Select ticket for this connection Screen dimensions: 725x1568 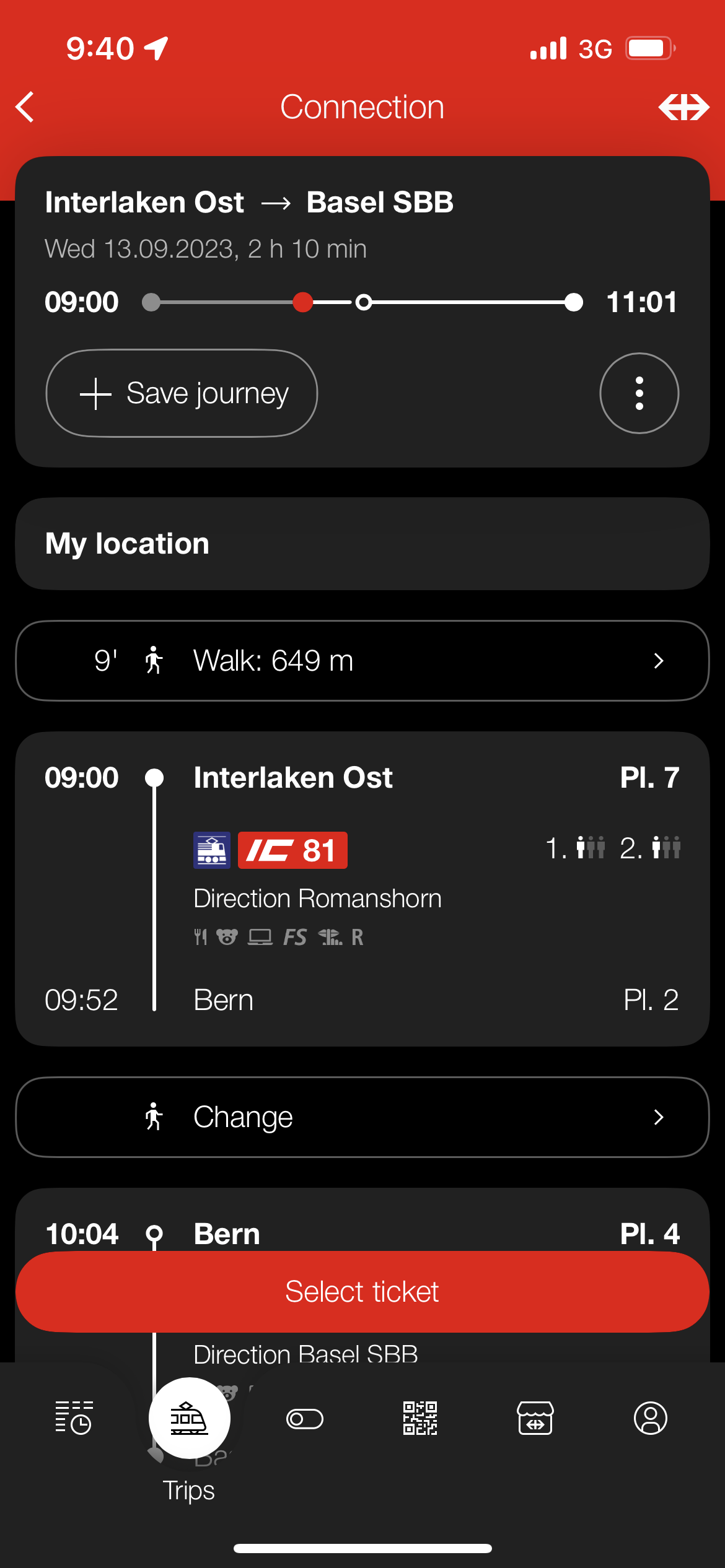(362, 1292)
